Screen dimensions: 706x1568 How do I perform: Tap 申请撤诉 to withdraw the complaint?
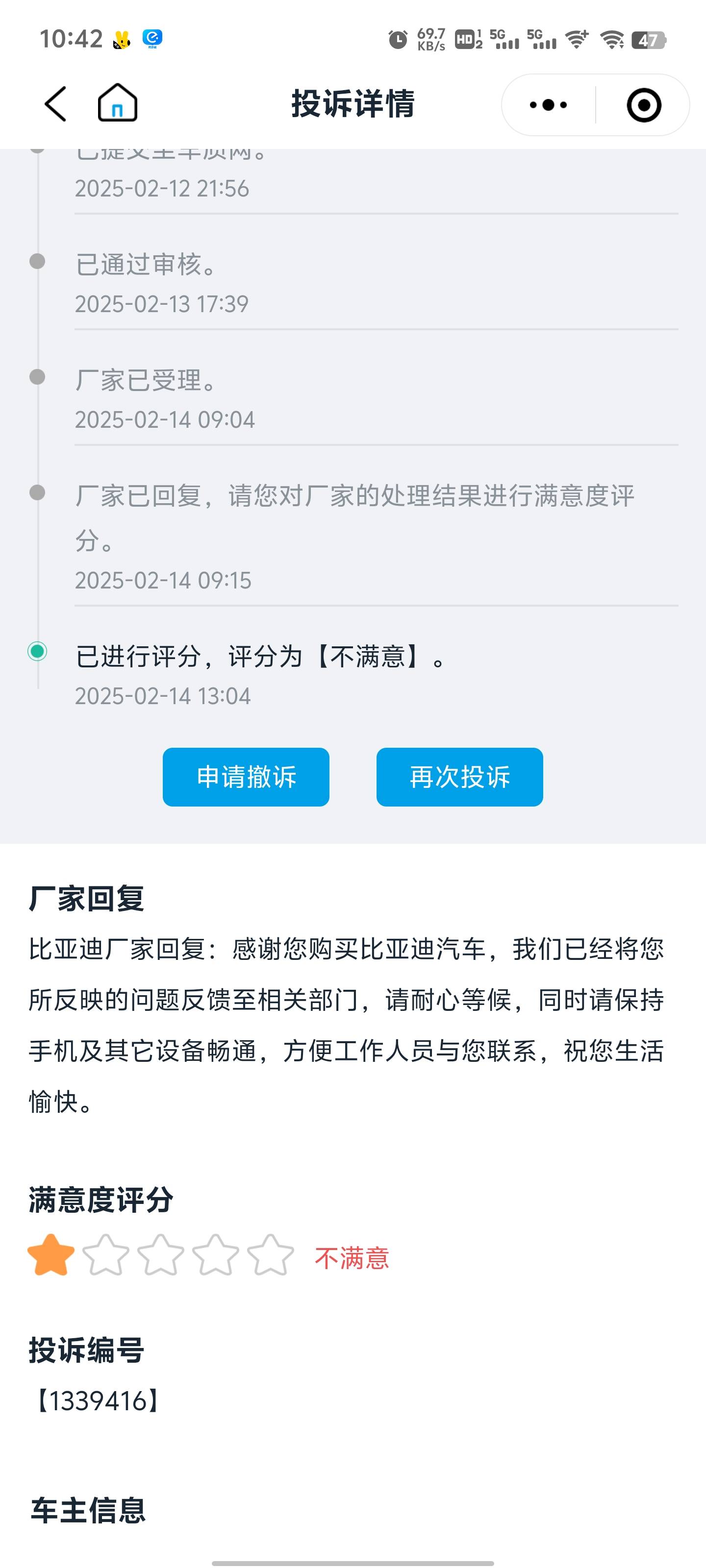click(246, 777)
